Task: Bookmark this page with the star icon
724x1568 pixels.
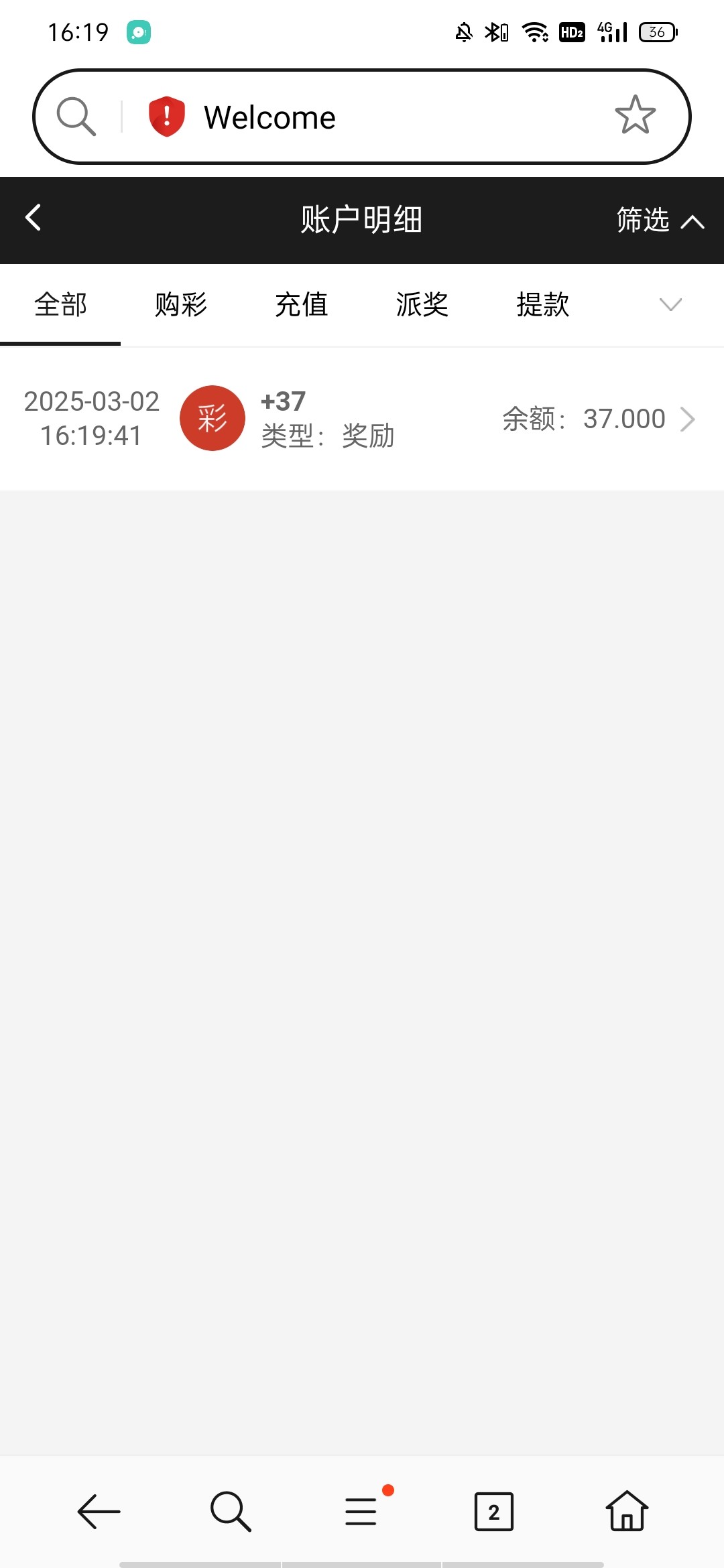Action: click(x=635, y=115)
